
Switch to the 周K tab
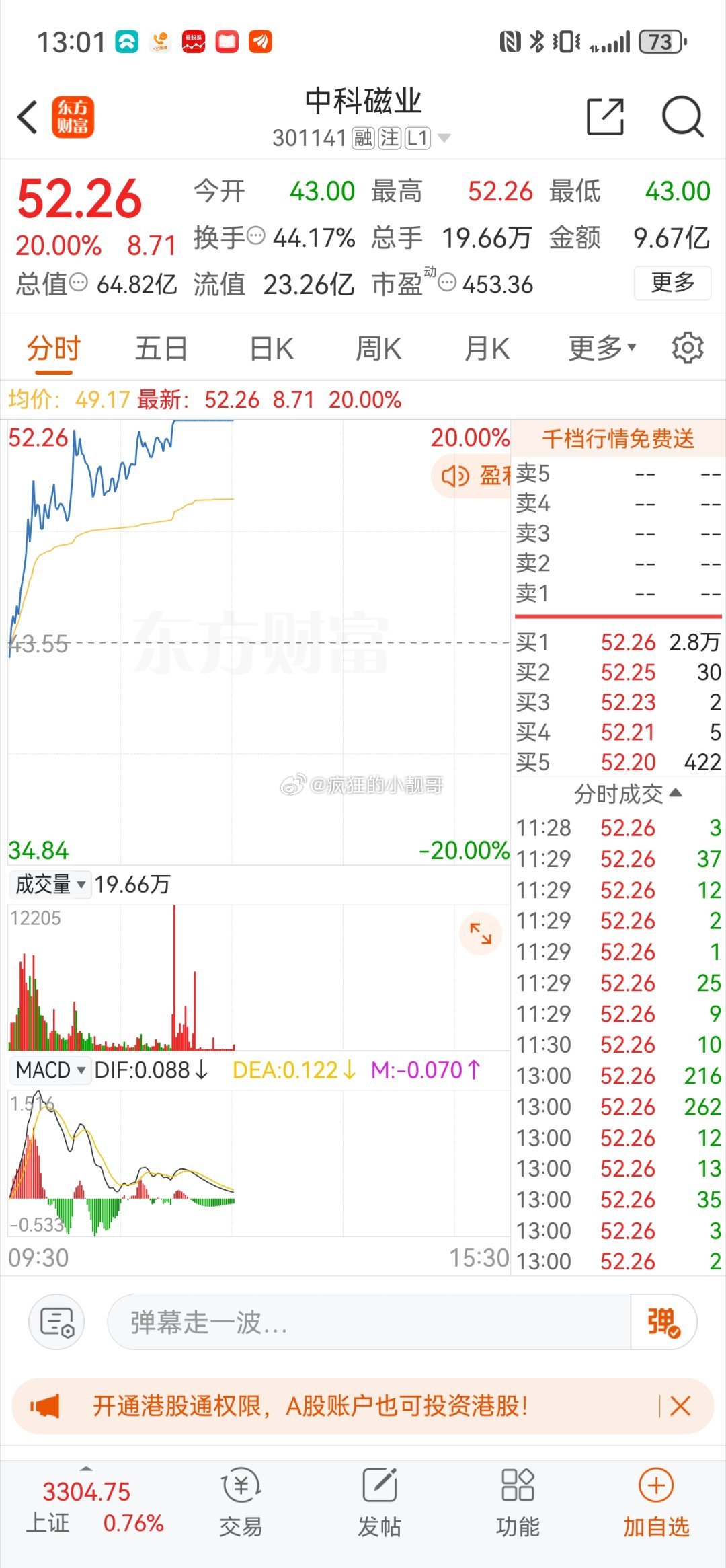pyautogui.click(x=378, y=348)
